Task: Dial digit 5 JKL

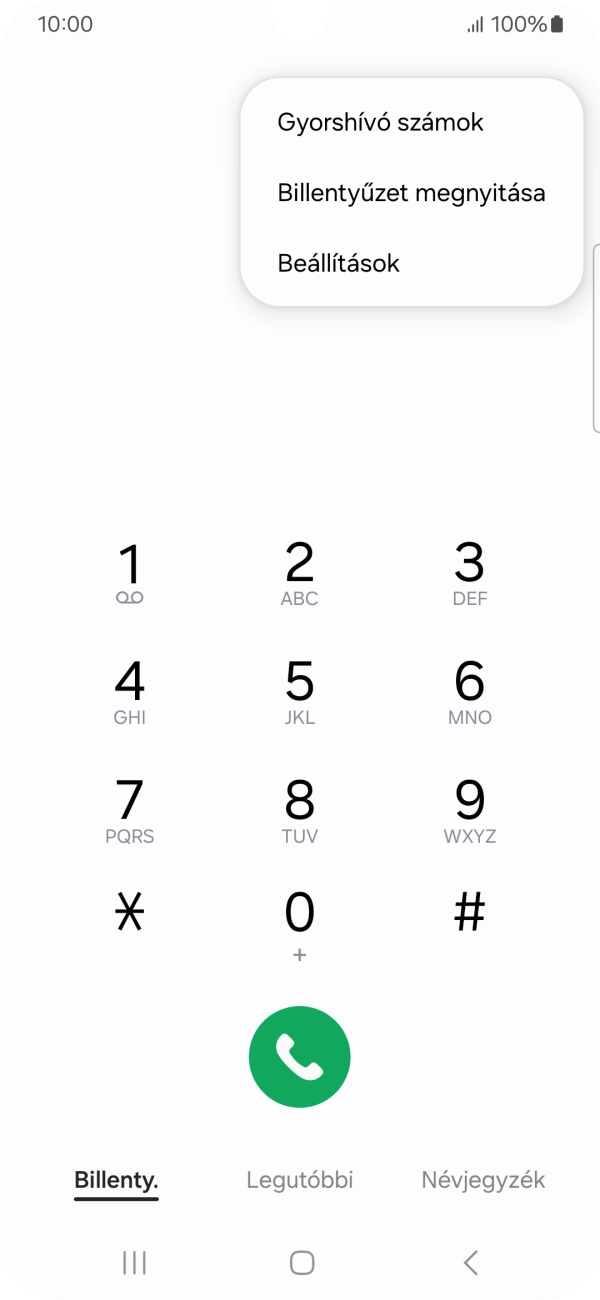Action: [x=300, y=692]
